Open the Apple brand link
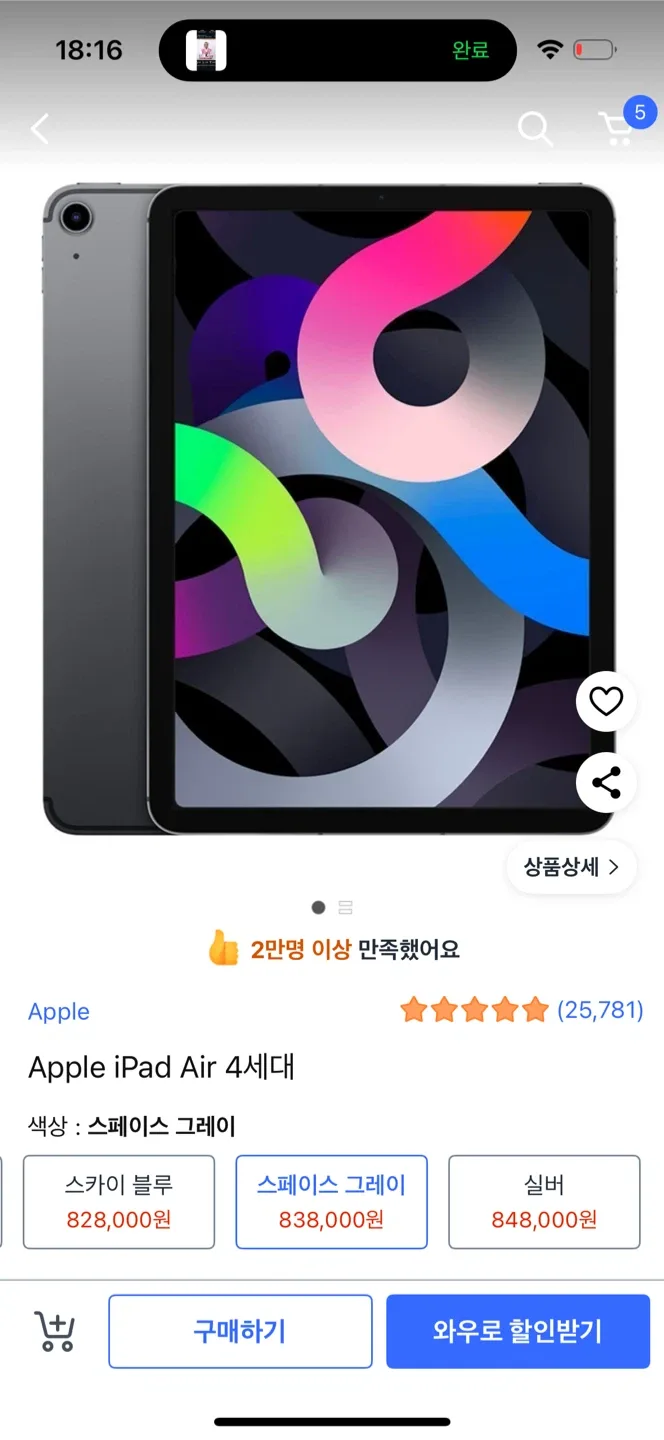Image resolution: width=664 pixels, height=1440 pixels. coord(59,1011)
